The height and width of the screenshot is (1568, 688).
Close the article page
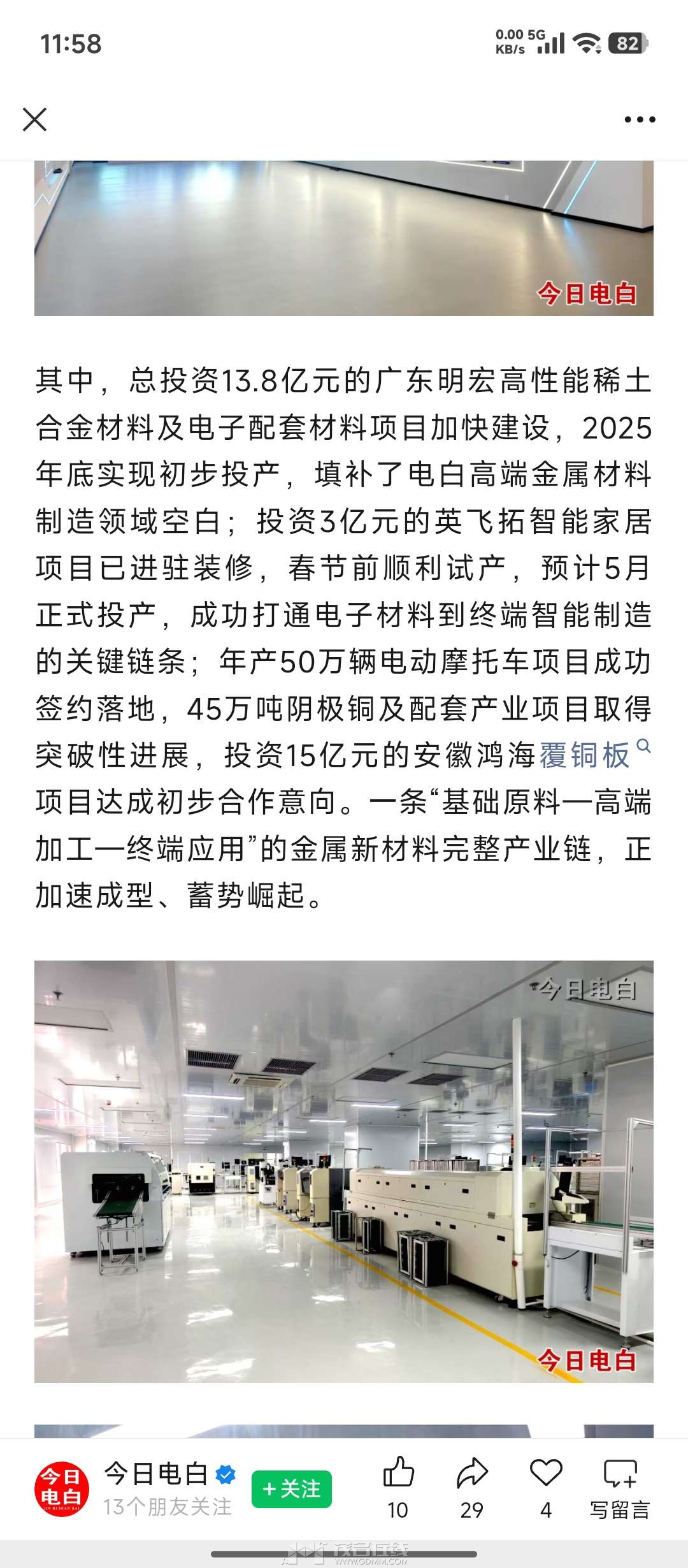point(35,119)
